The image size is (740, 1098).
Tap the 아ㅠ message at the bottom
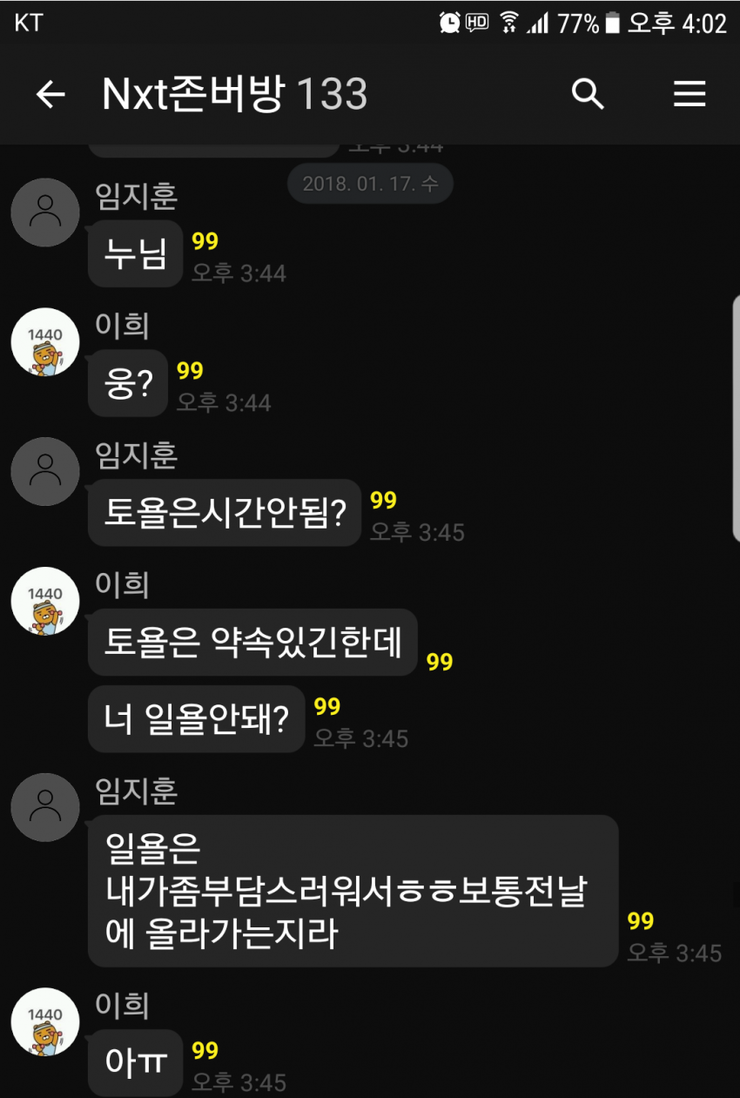[135, 1064]
